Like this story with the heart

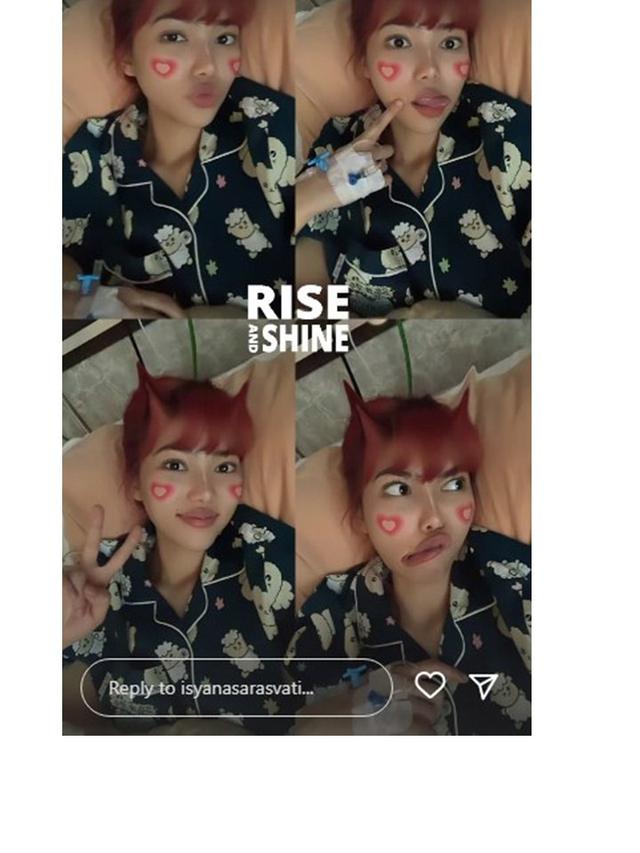pos(430,685)
